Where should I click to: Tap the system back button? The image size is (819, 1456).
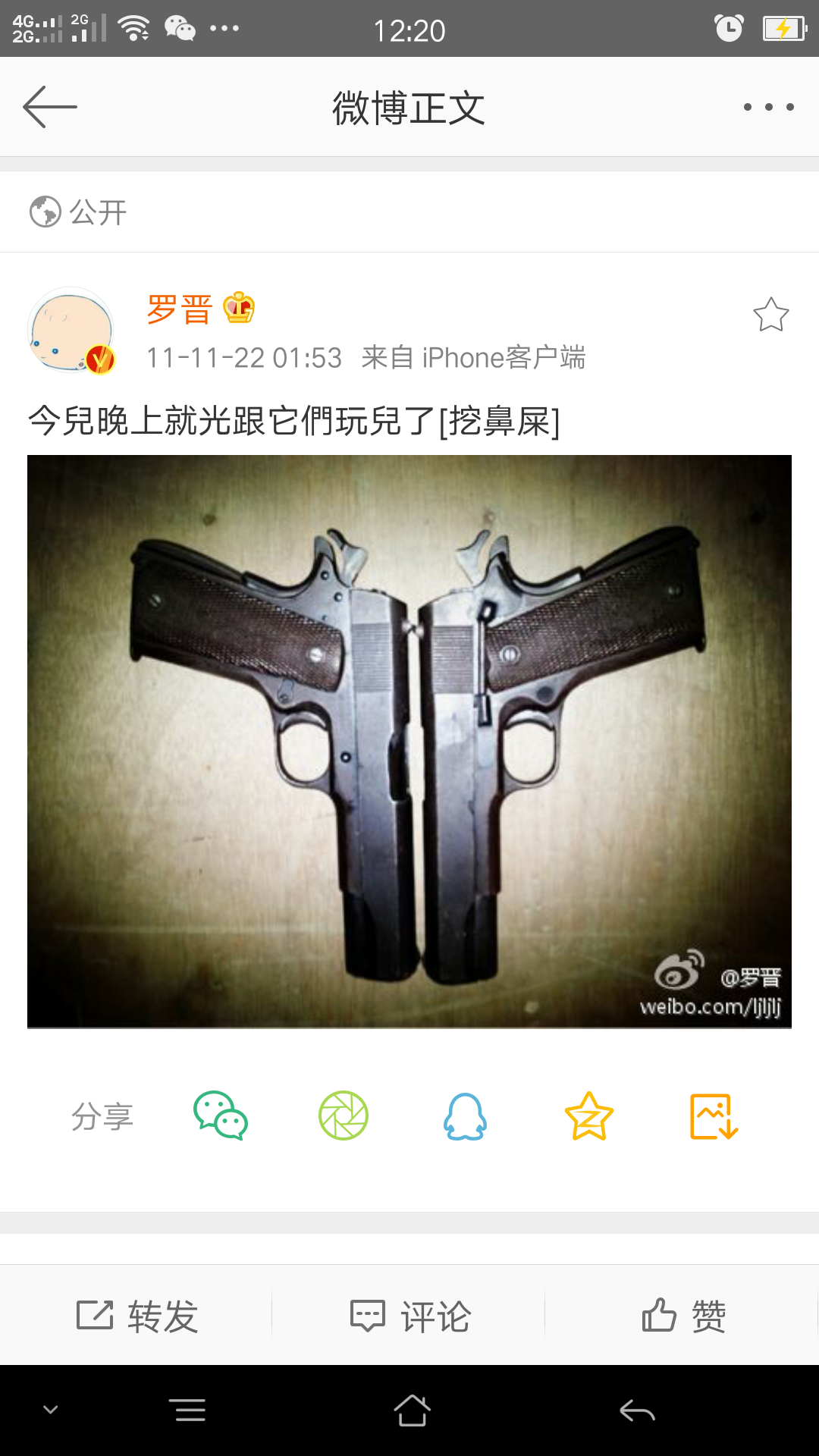click(637, 1410)
